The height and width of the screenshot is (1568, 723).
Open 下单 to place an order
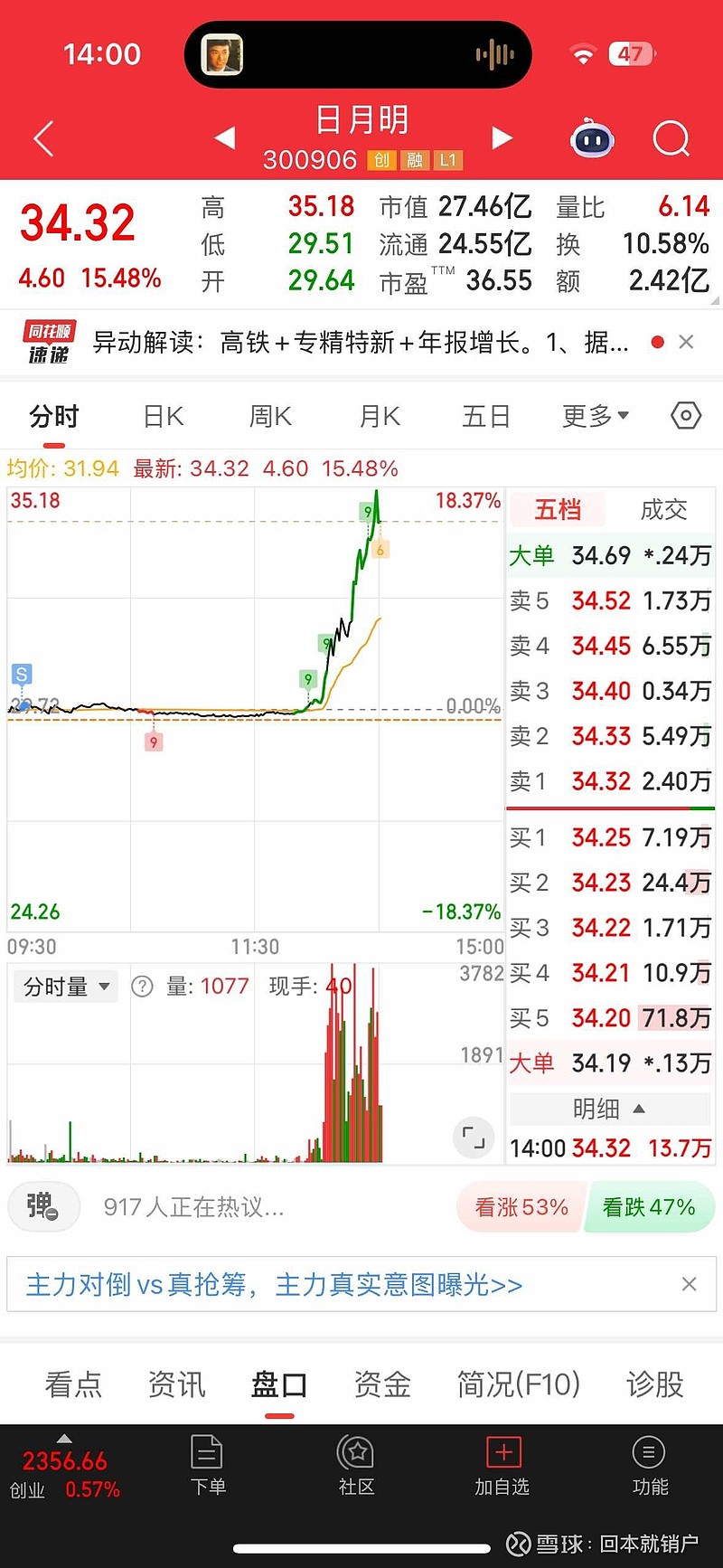(x=208, y=1466)
